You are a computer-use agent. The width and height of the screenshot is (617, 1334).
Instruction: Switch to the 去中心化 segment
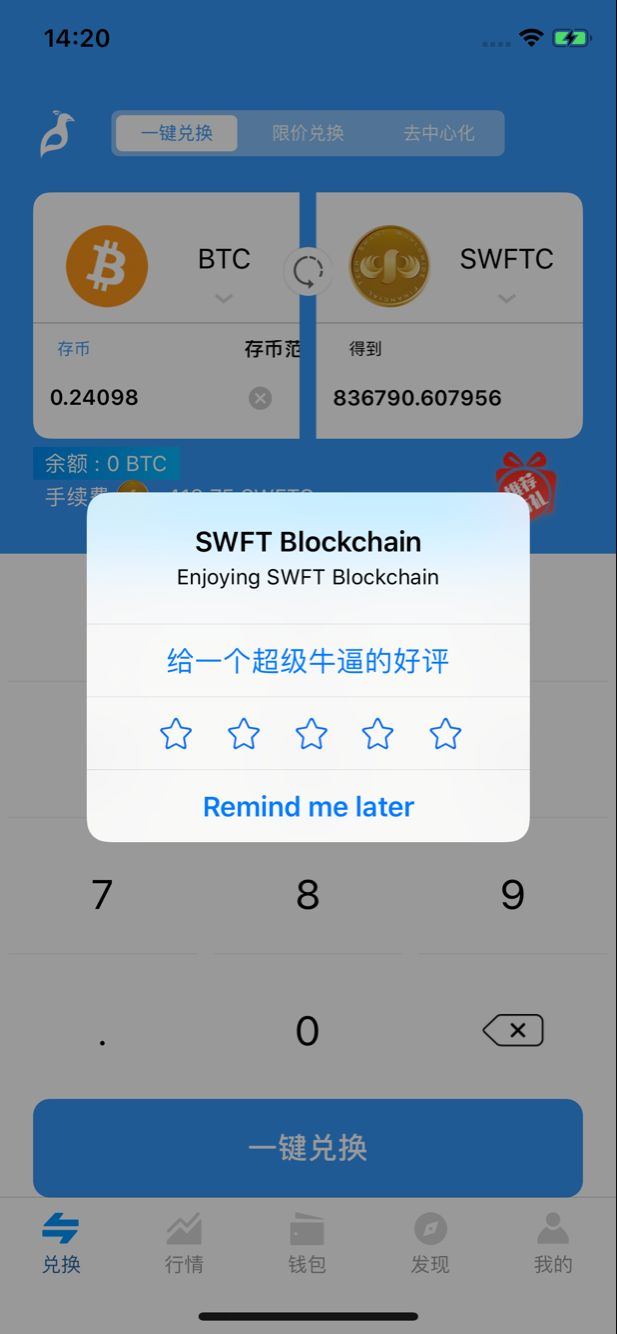pos(438,133)
